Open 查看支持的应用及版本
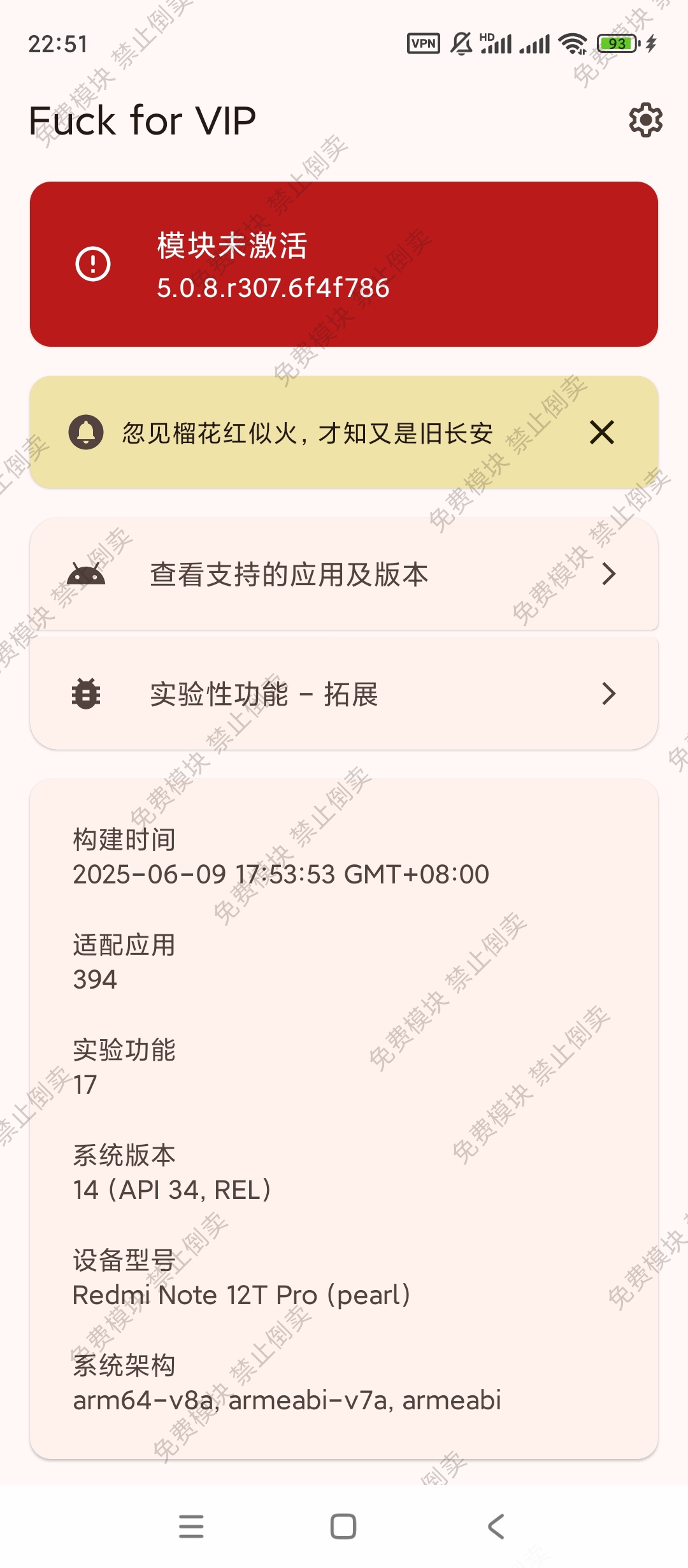 point(344,574)
